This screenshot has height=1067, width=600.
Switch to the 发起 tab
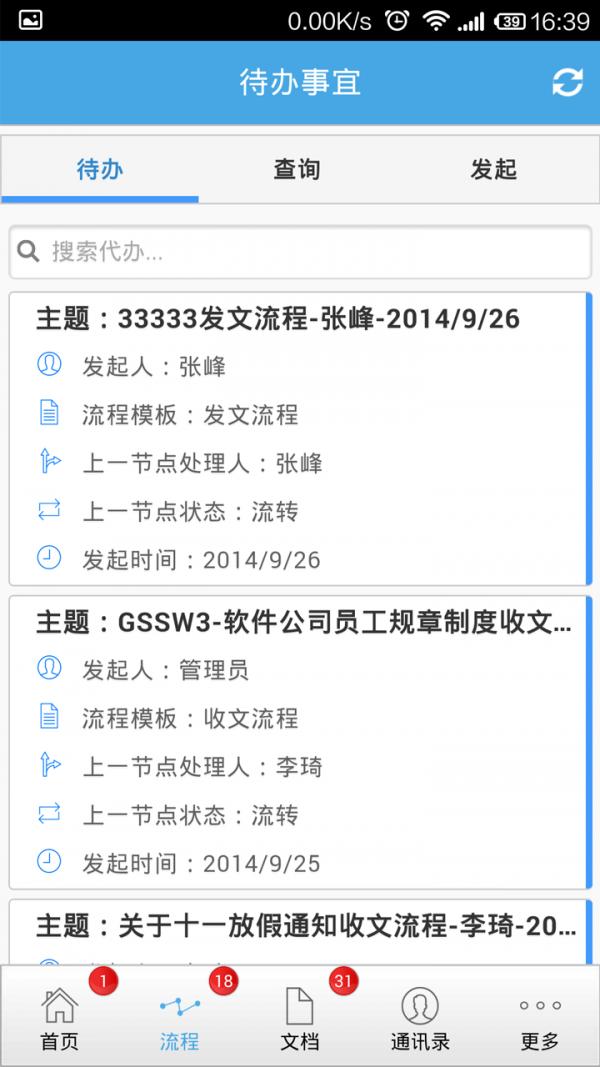(x=494, y=169)
